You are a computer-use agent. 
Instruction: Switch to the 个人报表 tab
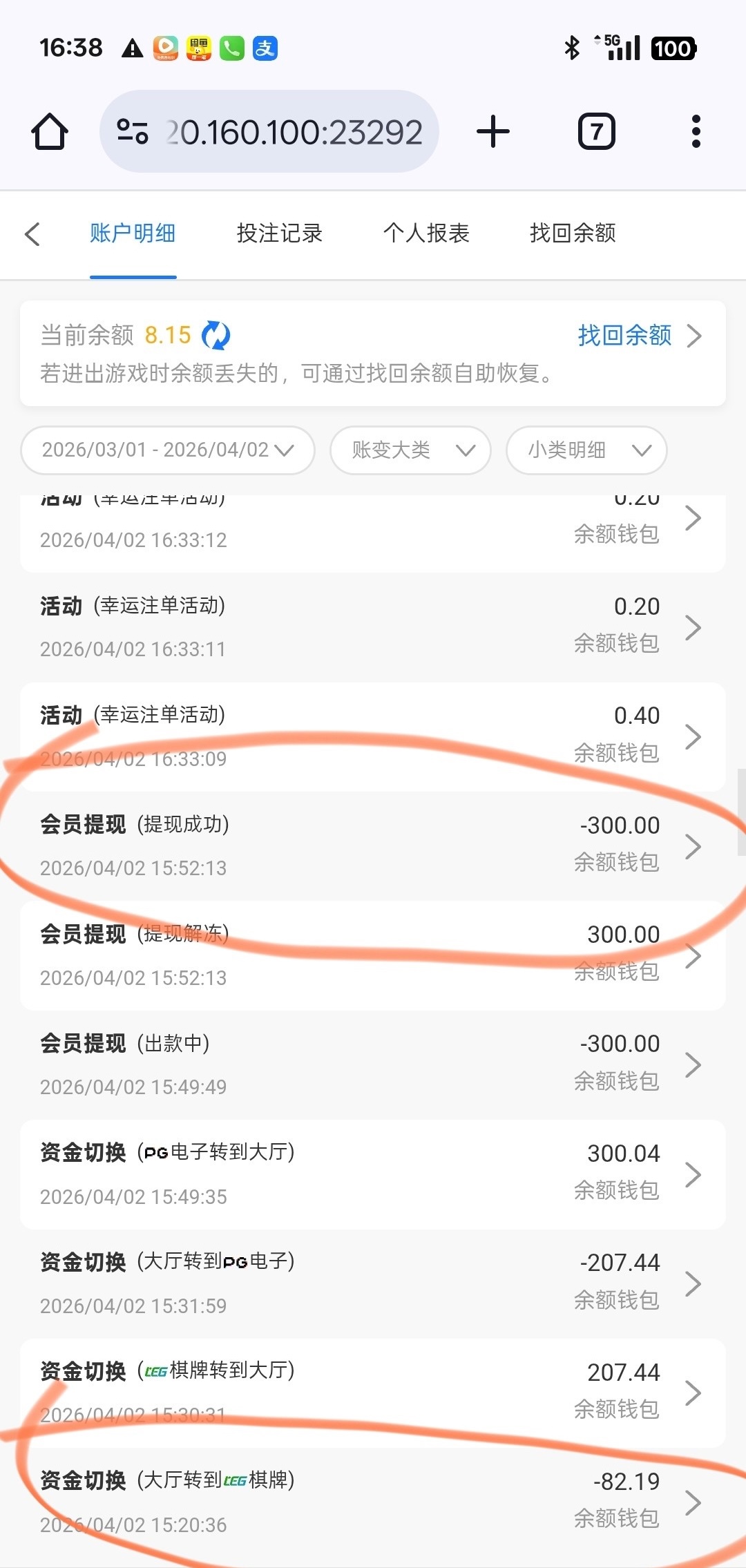tap(426, 233)
